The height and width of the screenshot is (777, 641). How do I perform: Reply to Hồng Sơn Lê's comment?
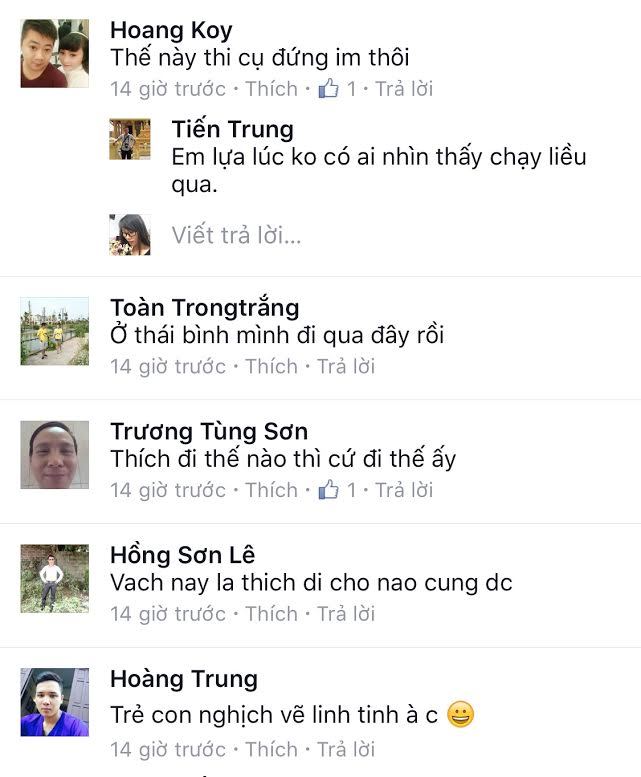pyautogui.click(x=346, y=613)
